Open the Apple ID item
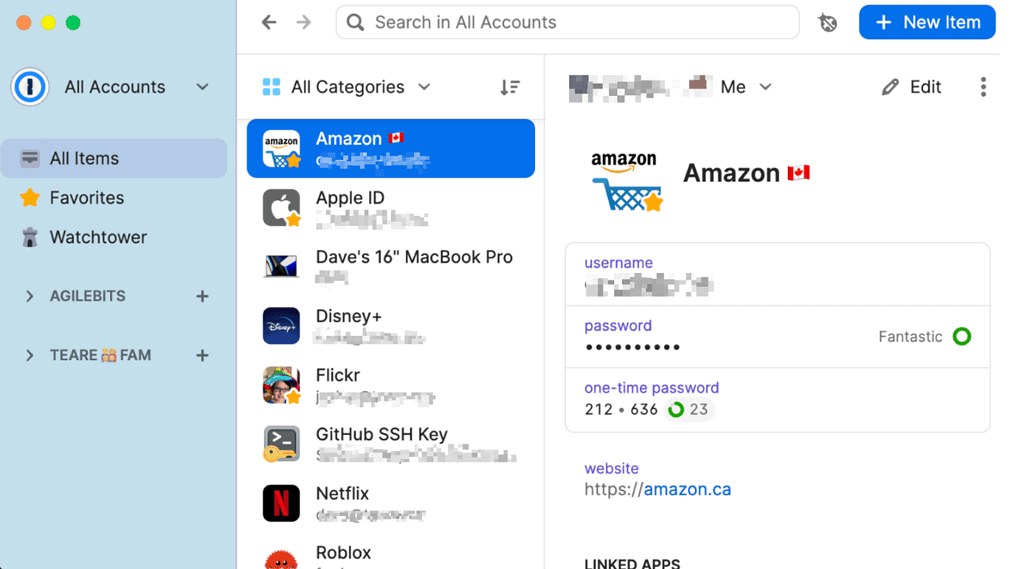This screenshot has height=569, width=1023. 390,207
